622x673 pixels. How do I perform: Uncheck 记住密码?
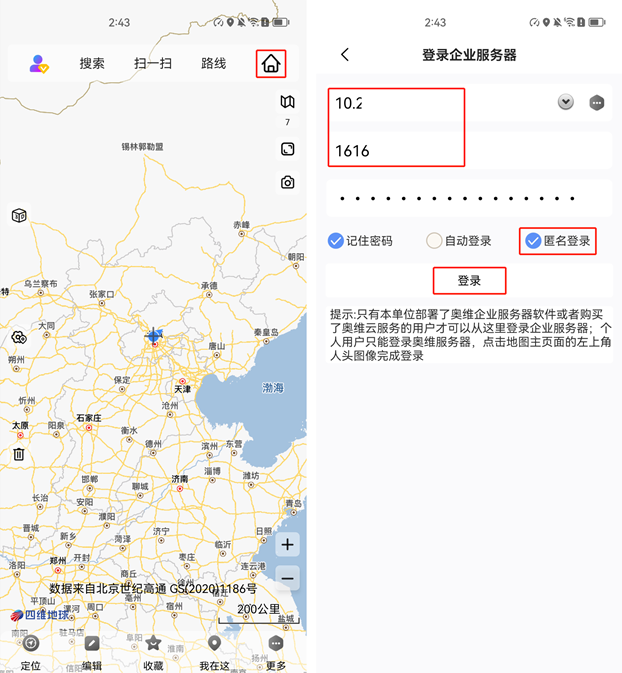coord(336,241)
